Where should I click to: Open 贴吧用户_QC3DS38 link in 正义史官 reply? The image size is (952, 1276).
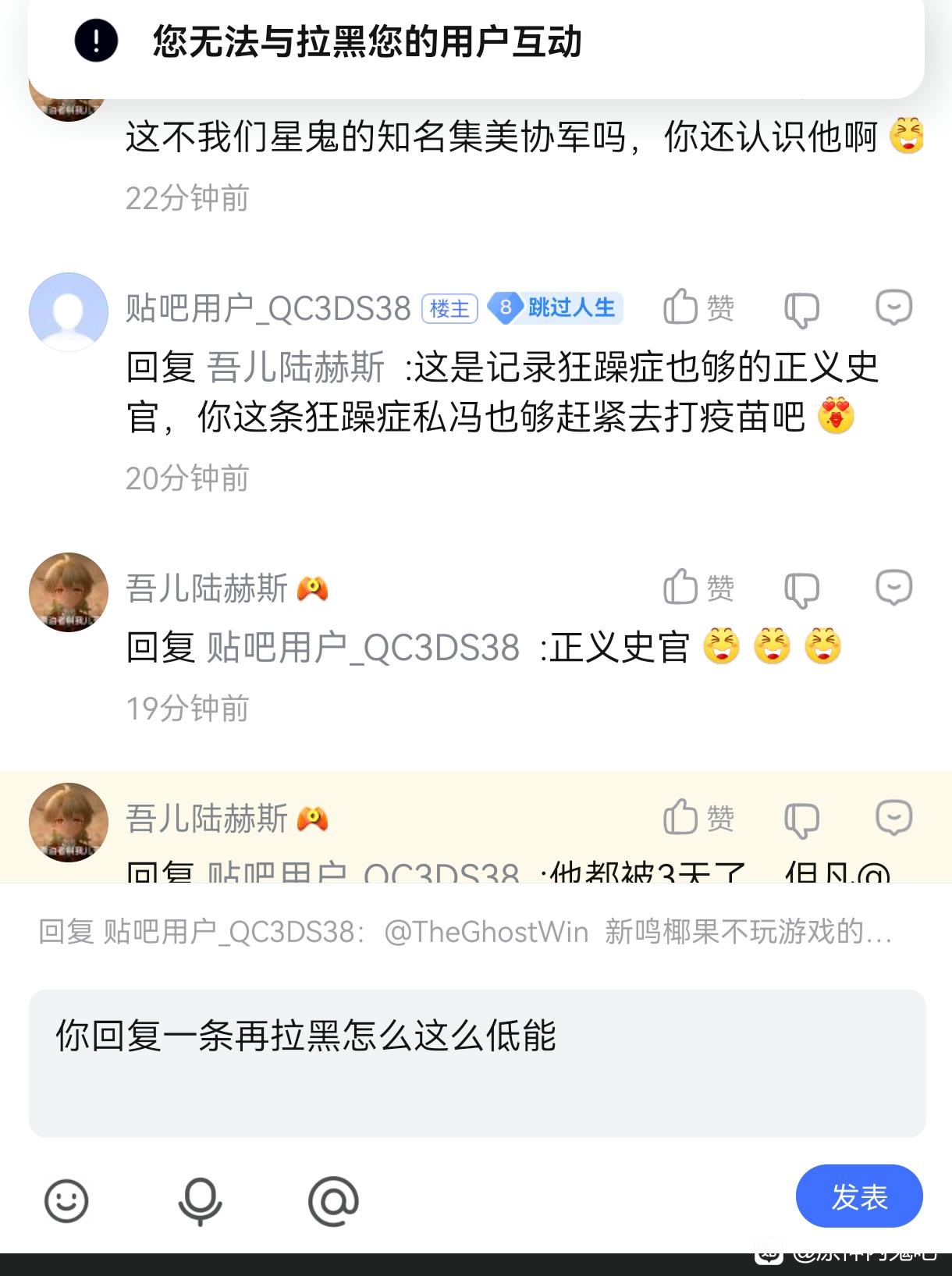tap(363, 648)
